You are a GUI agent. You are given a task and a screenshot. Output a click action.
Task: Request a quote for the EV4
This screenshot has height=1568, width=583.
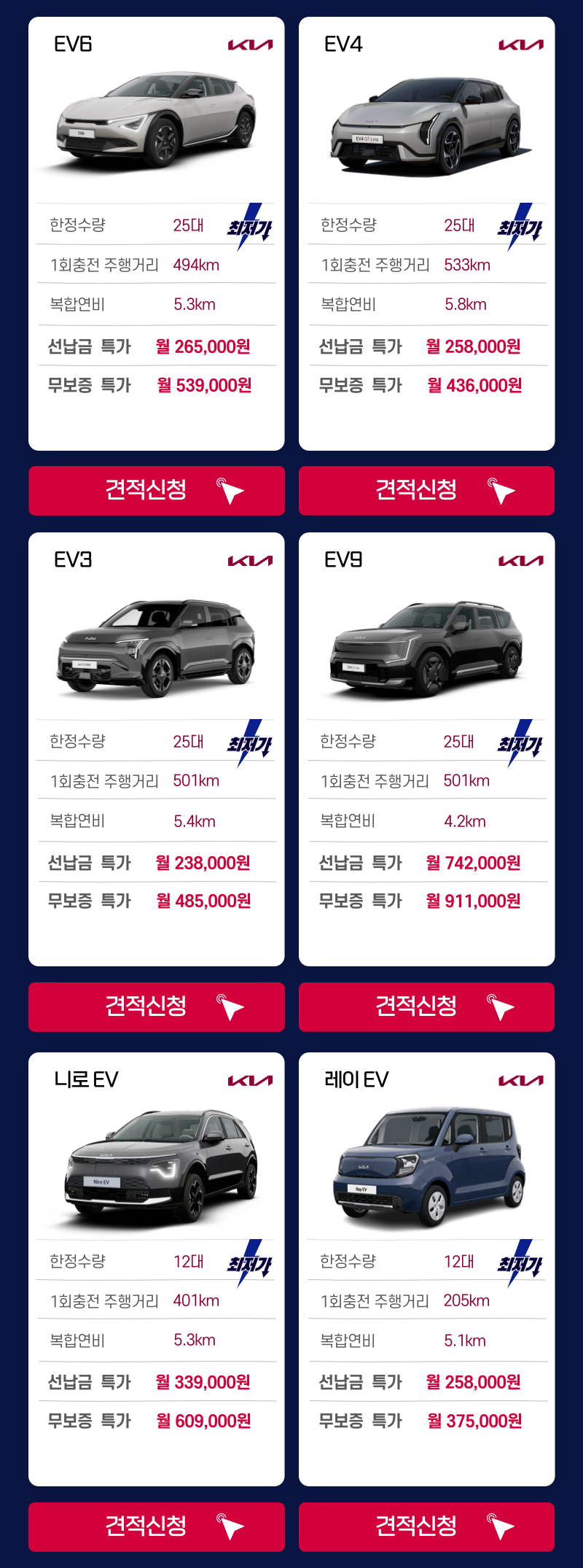point(426,491)
